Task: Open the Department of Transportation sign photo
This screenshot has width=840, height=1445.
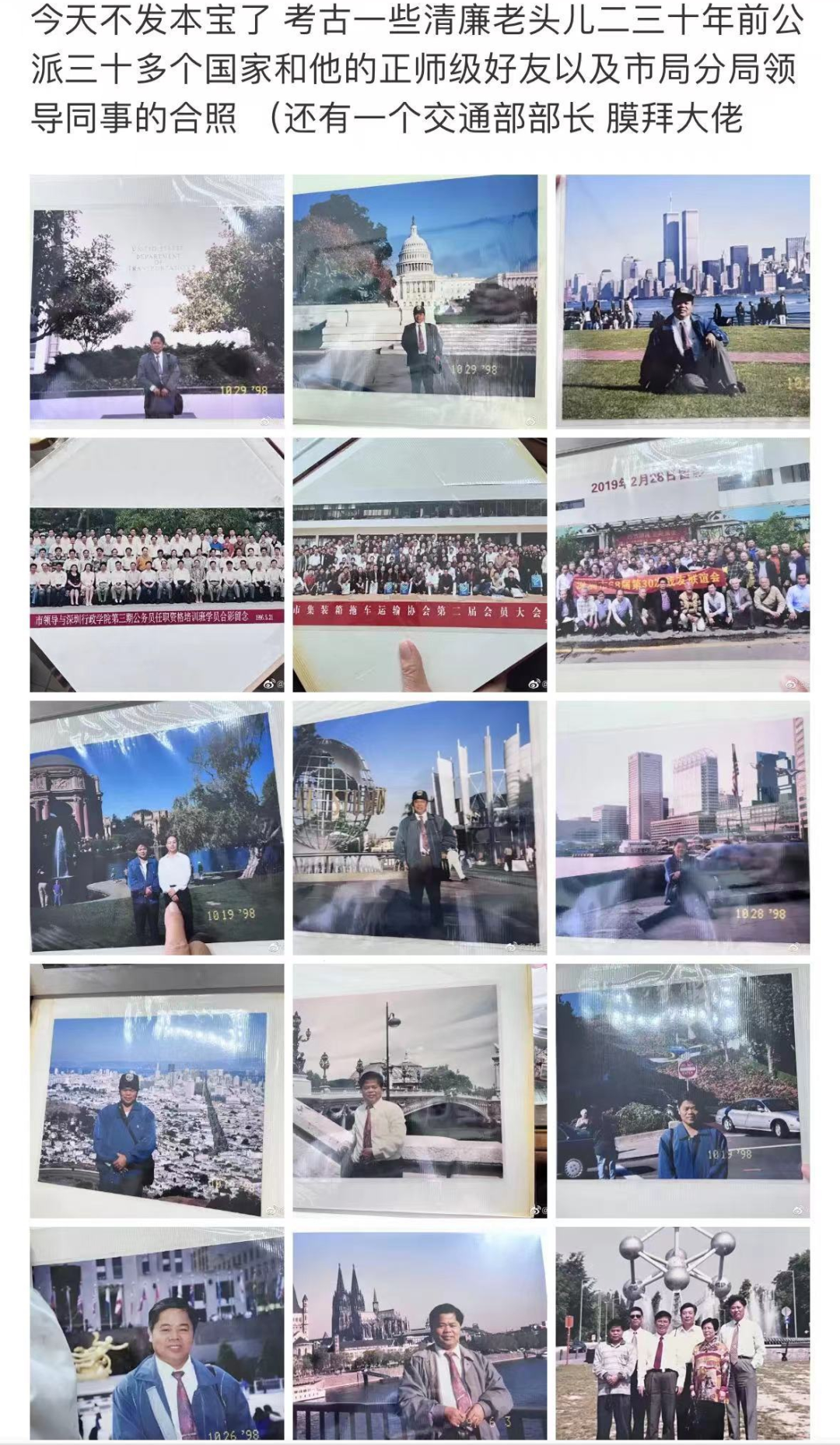Action: [156, 301]
